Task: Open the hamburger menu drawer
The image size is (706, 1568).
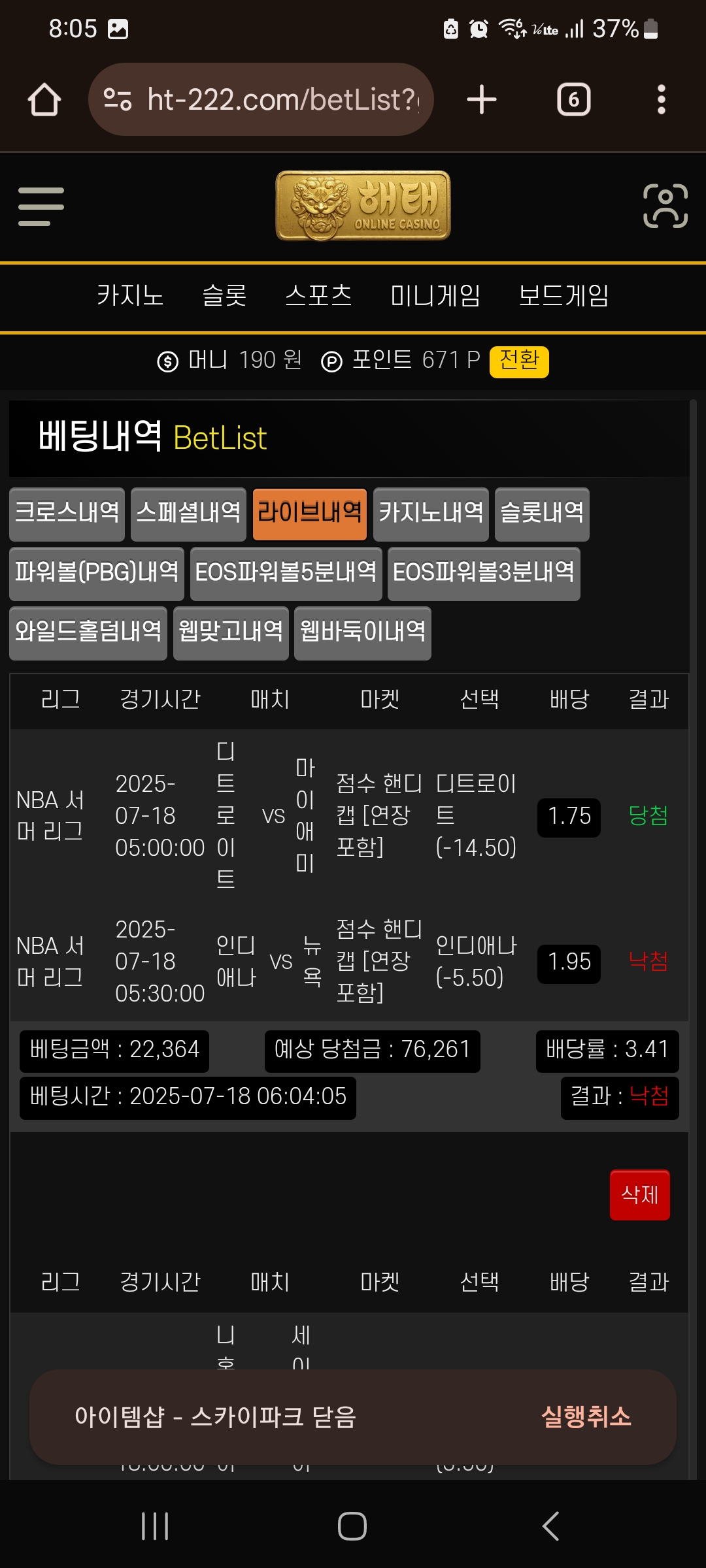Action: click(41, 206)
